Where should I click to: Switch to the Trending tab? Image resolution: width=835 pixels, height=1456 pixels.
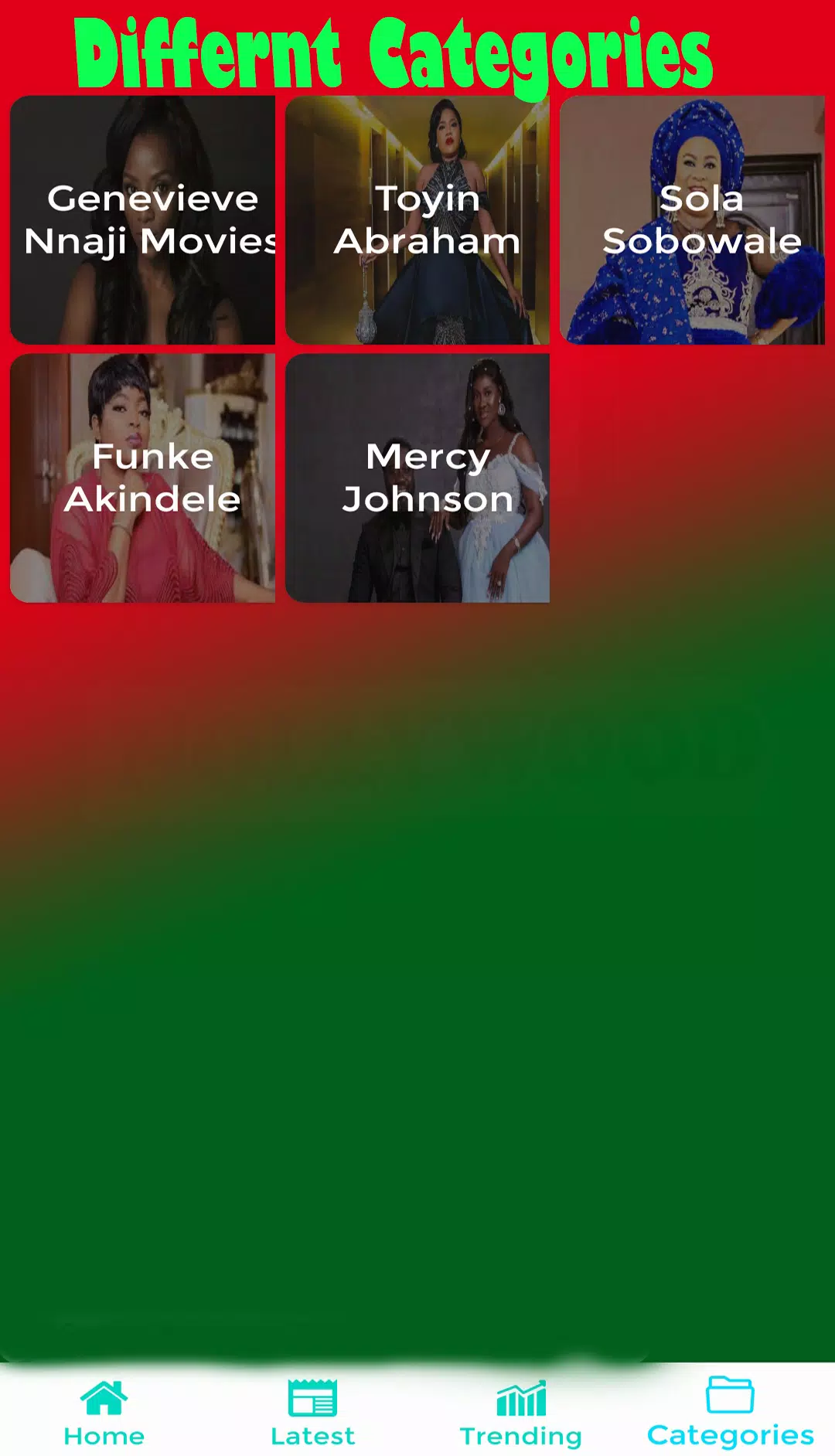(x=521, y=1413)
